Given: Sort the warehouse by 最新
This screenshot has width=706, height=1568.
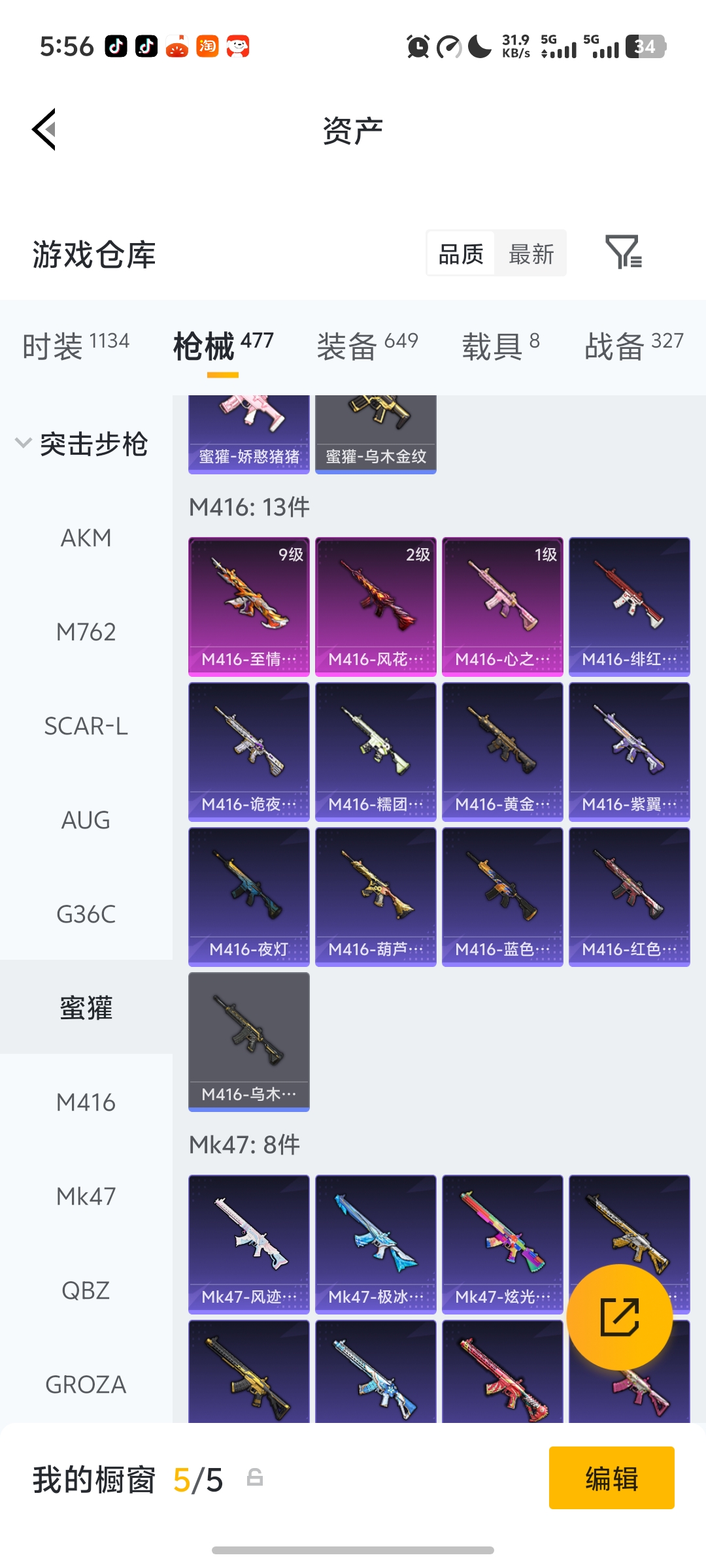Looking at the screenshot, I should click(x=531, y=253).
